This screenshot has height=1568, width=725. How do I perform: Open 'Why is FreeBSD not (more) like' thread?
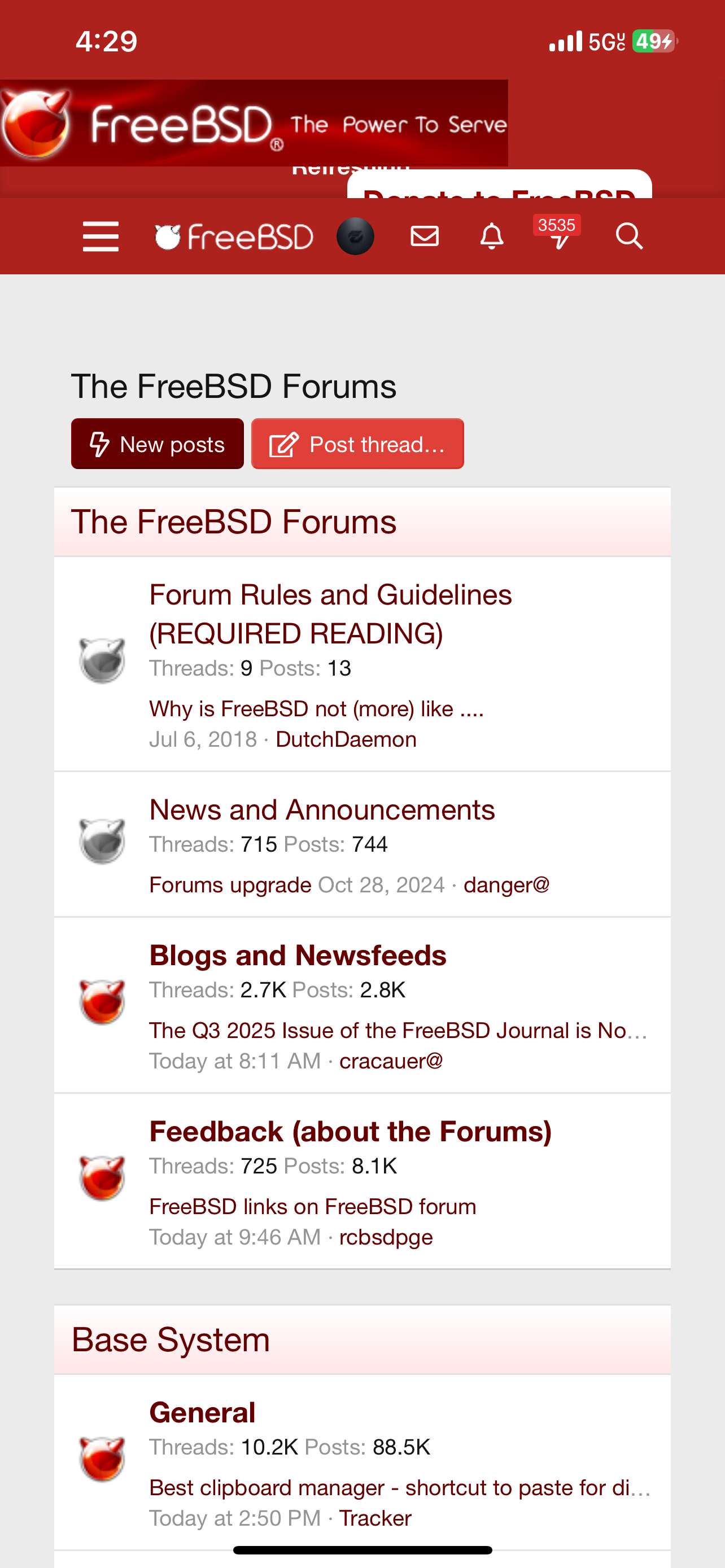click(x=316, y=708)
